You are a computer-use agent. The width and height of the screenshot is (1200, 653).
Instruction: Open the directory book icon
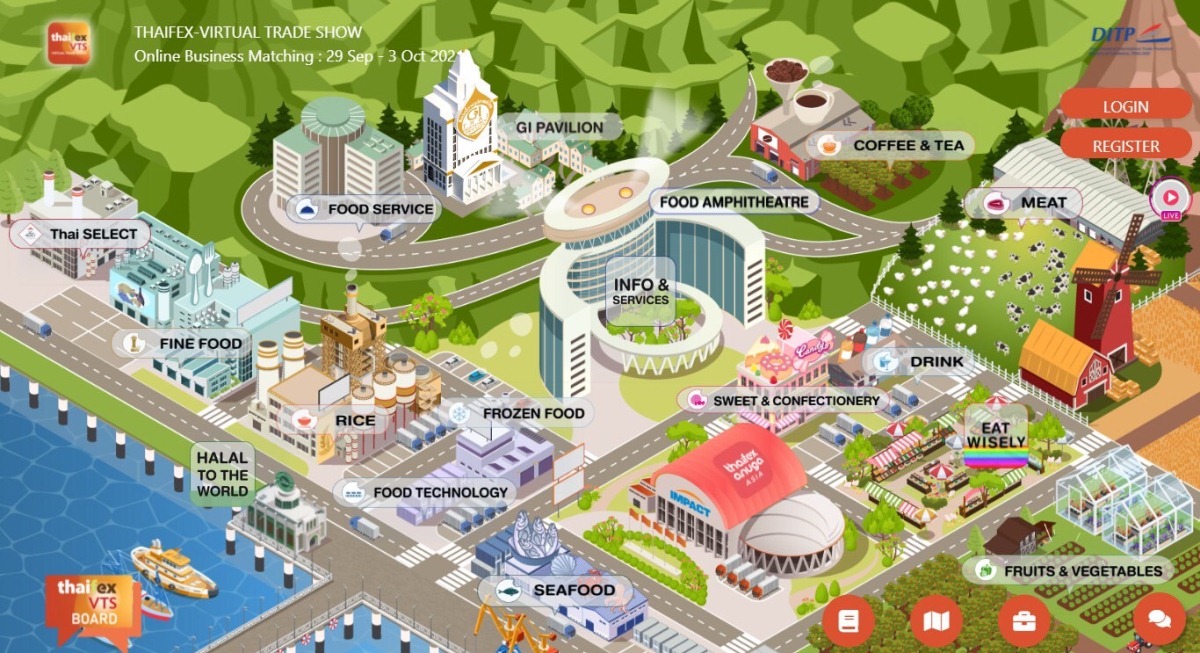[x=849, y=620]
